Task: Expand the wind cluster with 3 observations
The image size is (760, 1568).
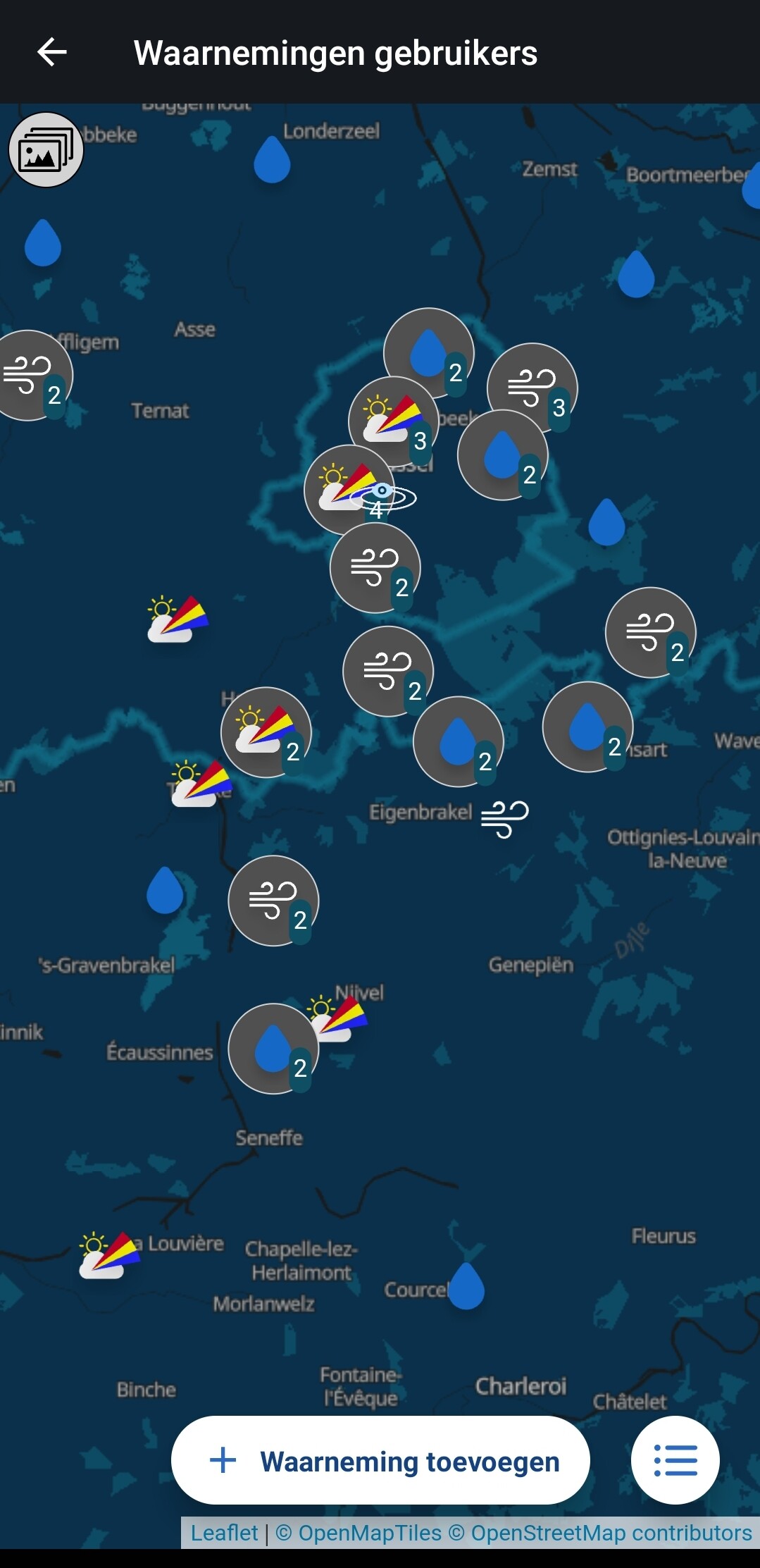Action: pyautogui.click(x=532, y=388)
